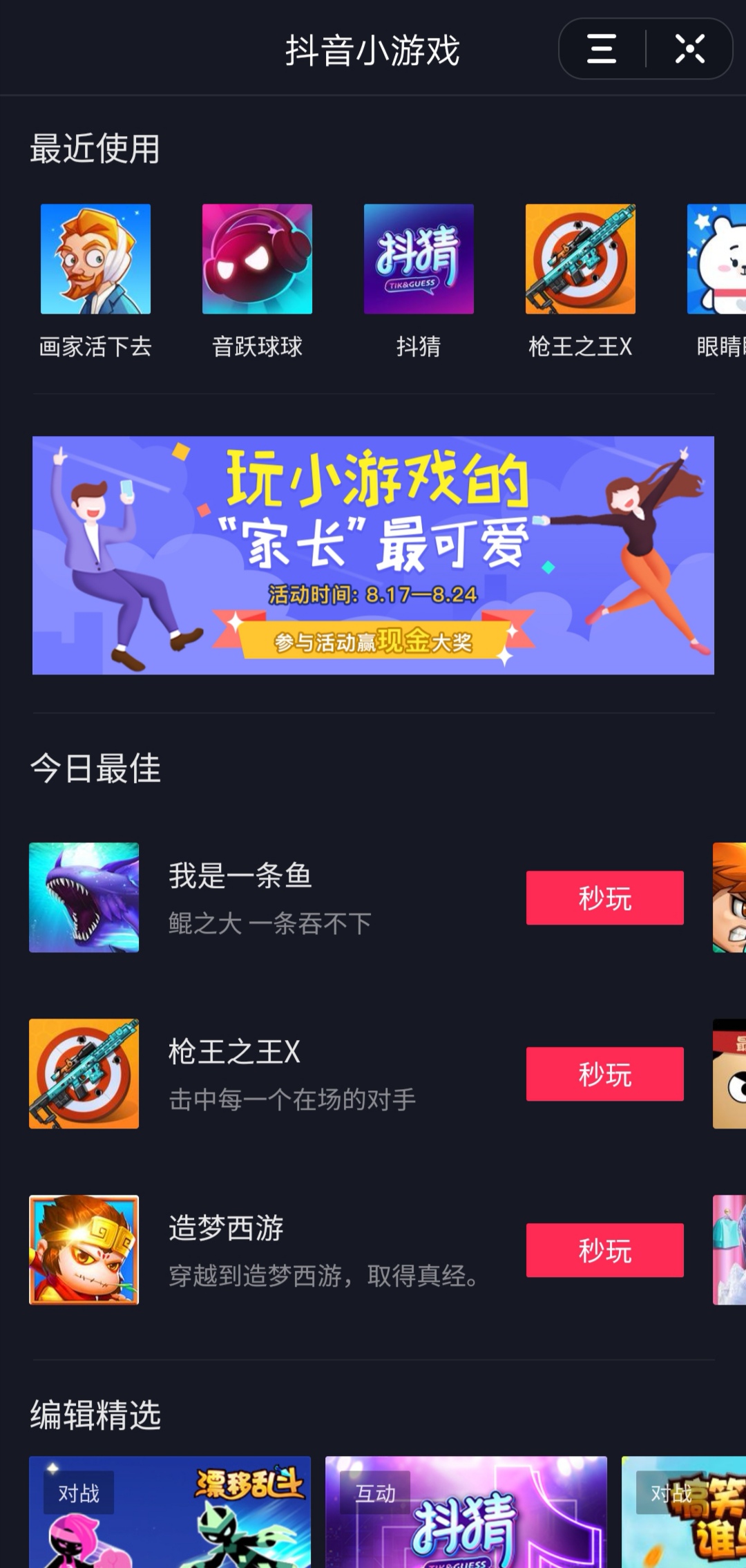Tap 秒玩 for 造梦西游
The width and height of the screenshot is (746, 1568).
tap(604, 1250)
